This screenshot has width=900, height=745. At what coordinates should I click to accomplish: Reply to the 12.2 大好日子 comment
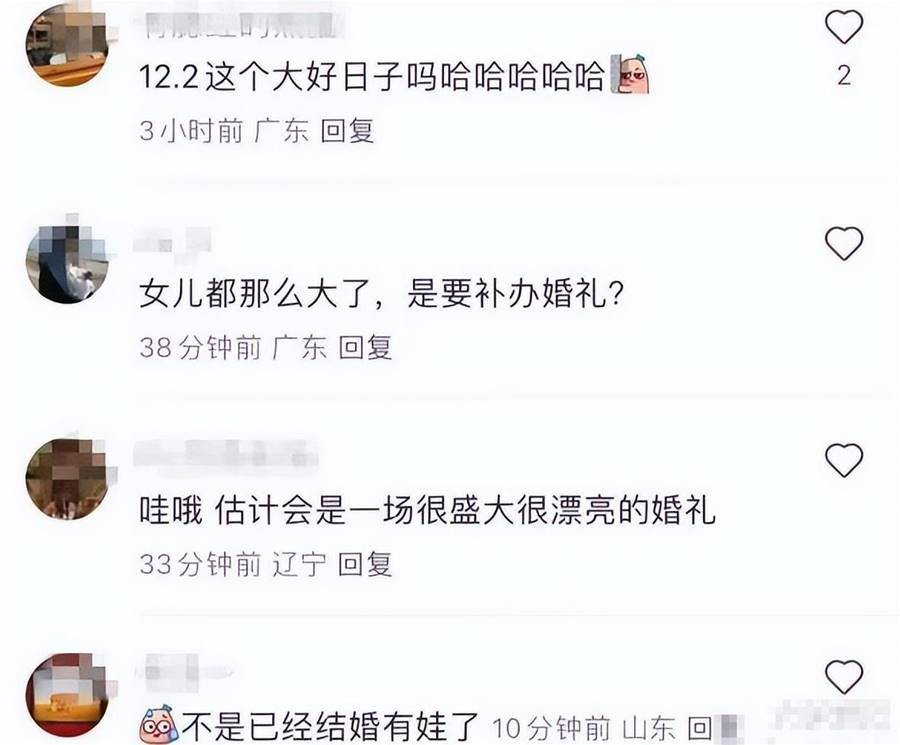[347, 131]
